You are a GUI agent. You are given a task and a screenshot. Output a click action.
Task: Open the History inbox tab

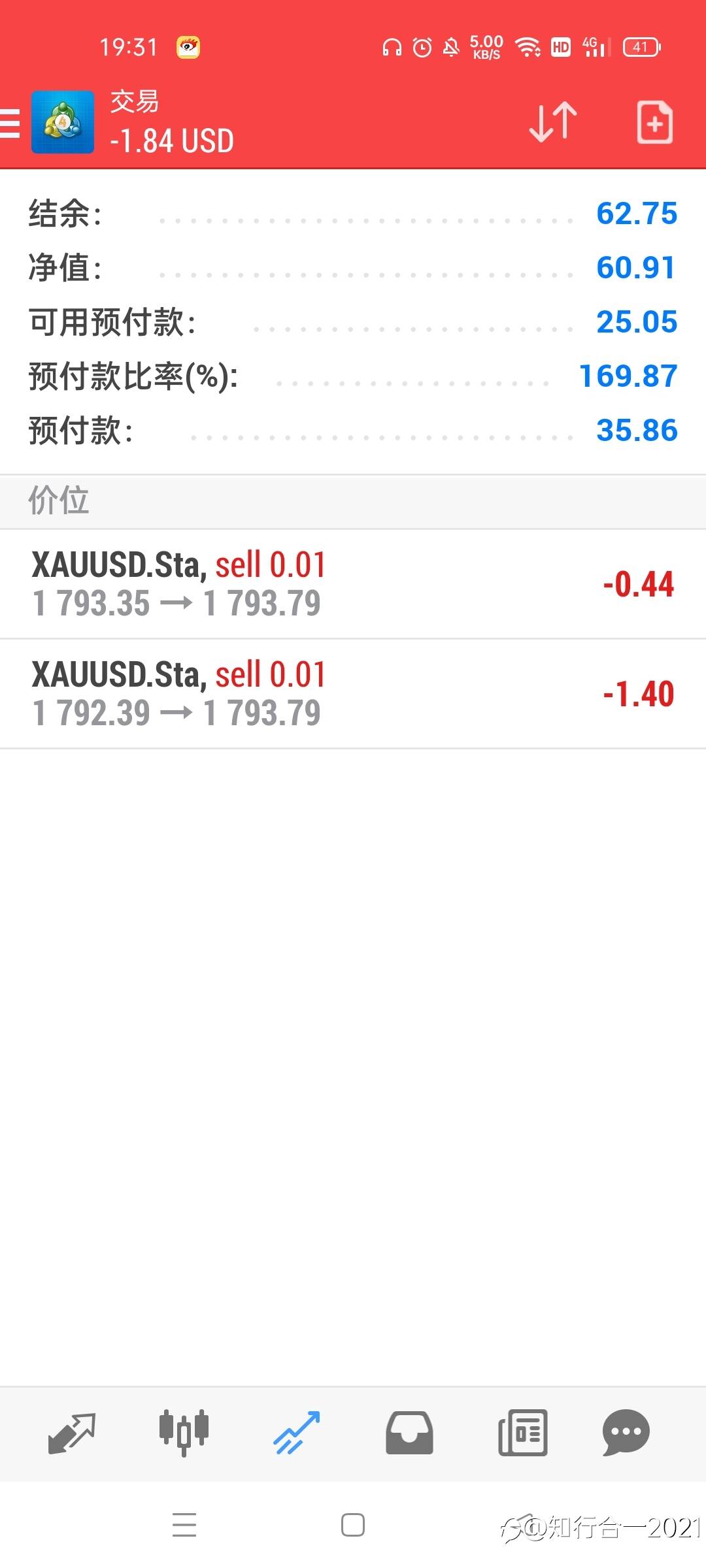click(x=409, y=1433)
